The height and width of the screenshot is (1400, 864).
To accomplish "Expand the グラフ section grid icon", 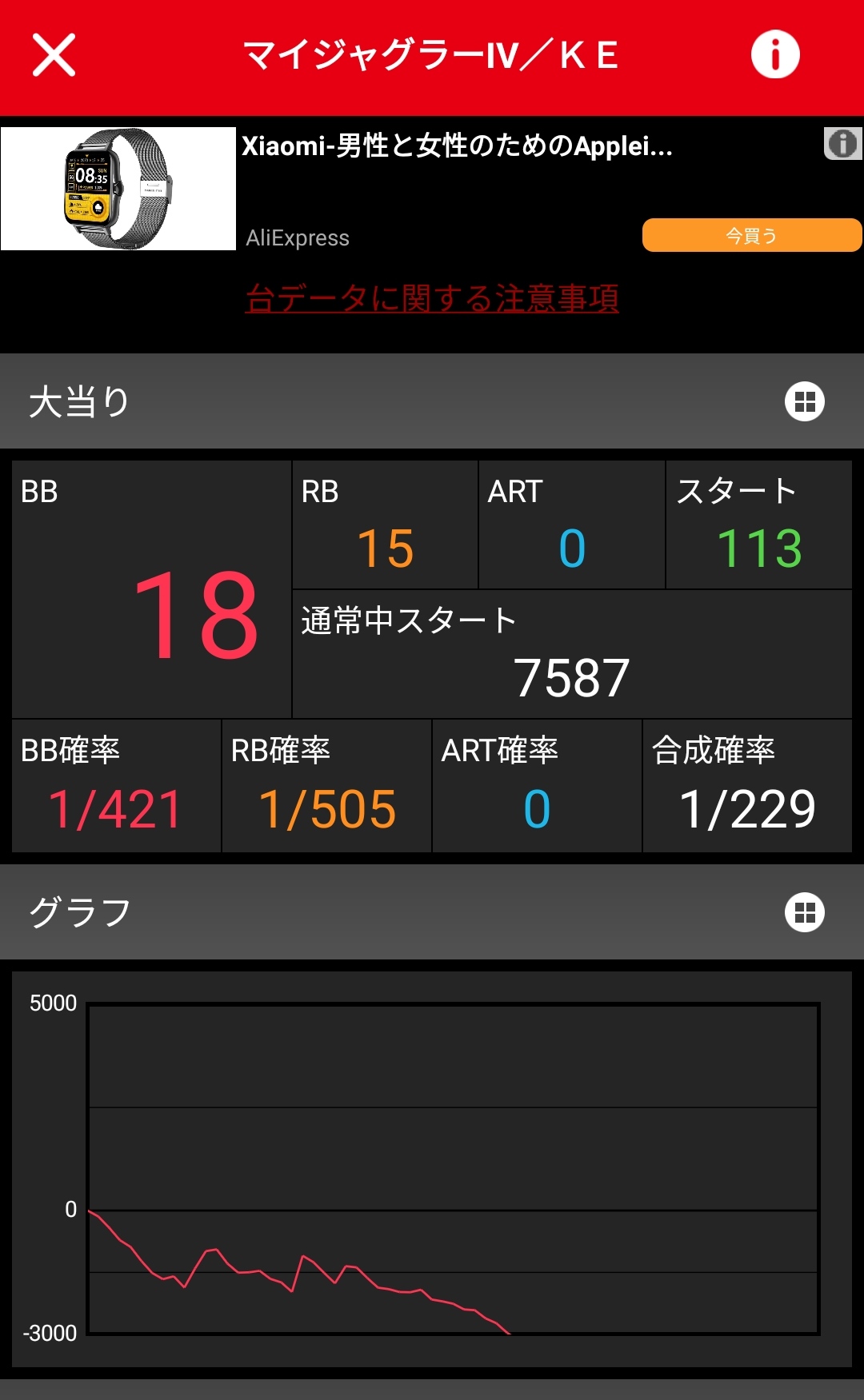I will coord(804,912).
